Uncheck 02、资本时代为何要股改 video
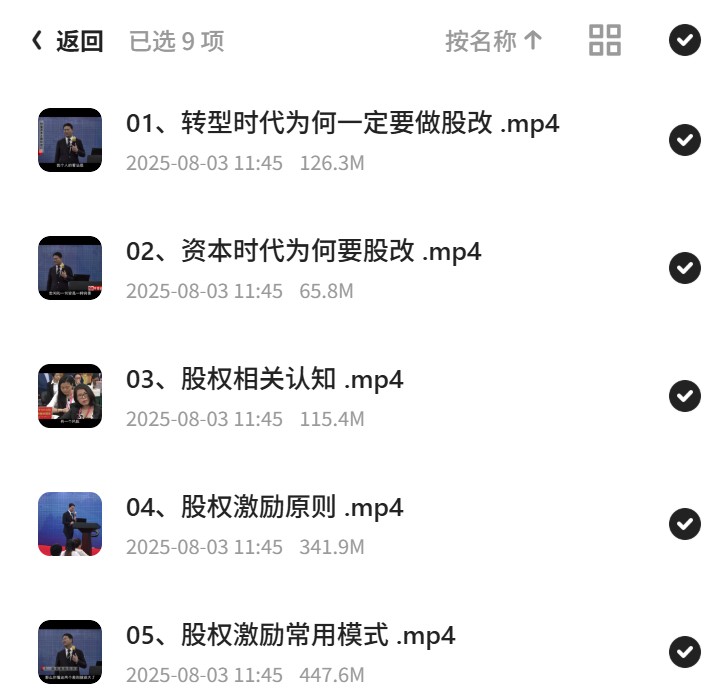The width and height of the screenshot is (712, 699). tap(684, 268)
